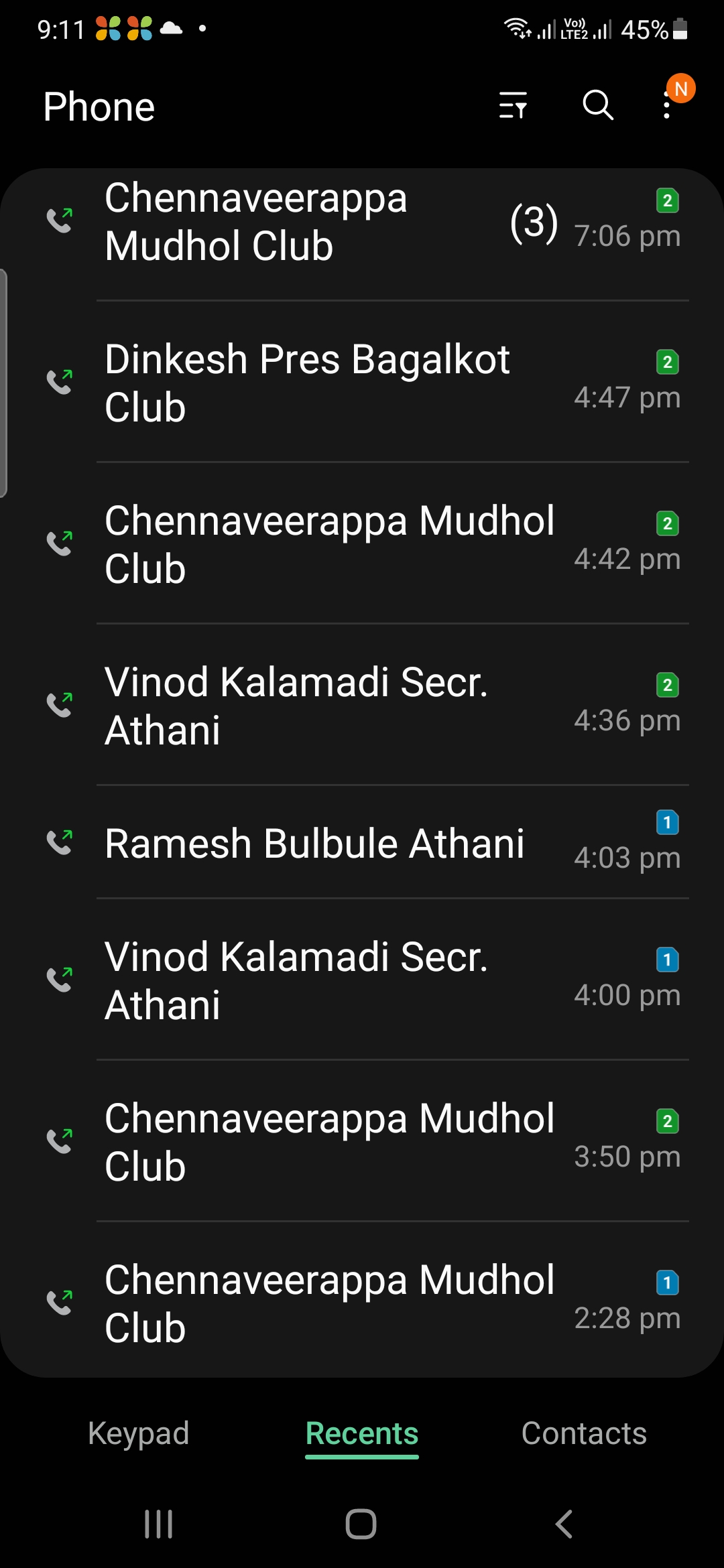The image size is (724, 1568).
Task: Select Vinod Kalamadi Secr. Athani call at 4:00 pm
Action: [362, 981]
